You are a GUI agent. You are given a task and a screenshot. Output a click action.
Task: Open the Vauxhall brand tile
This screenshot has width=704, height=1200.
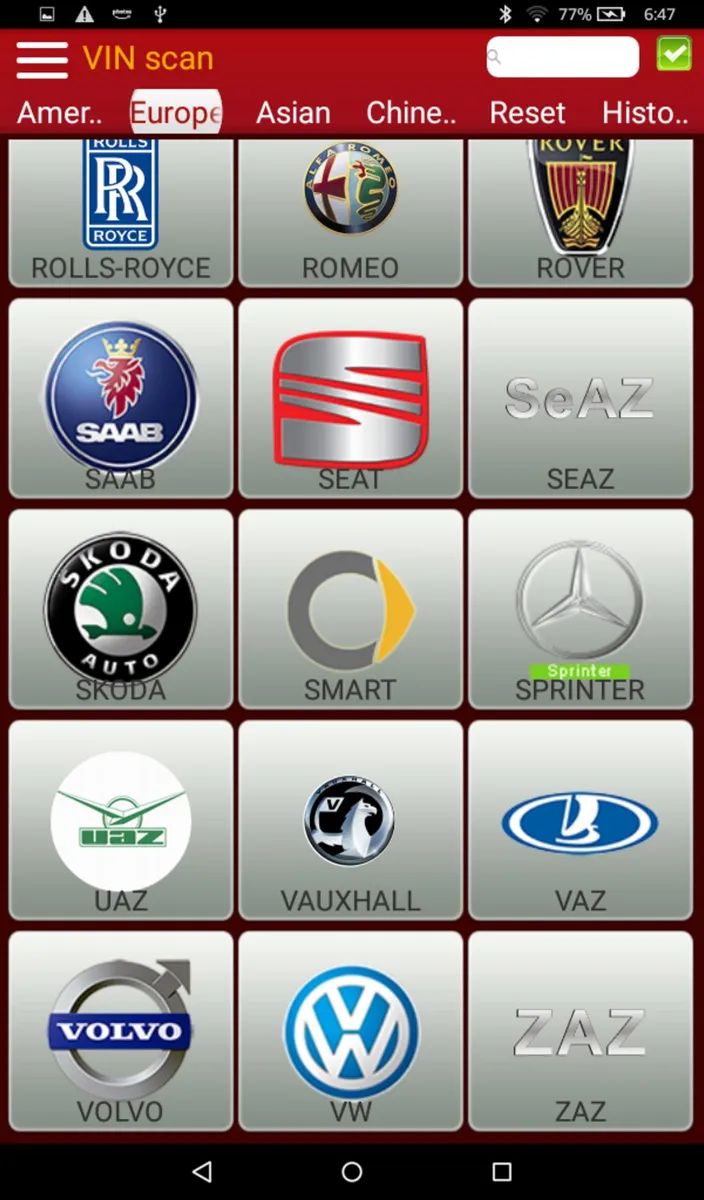coord(350,820)
